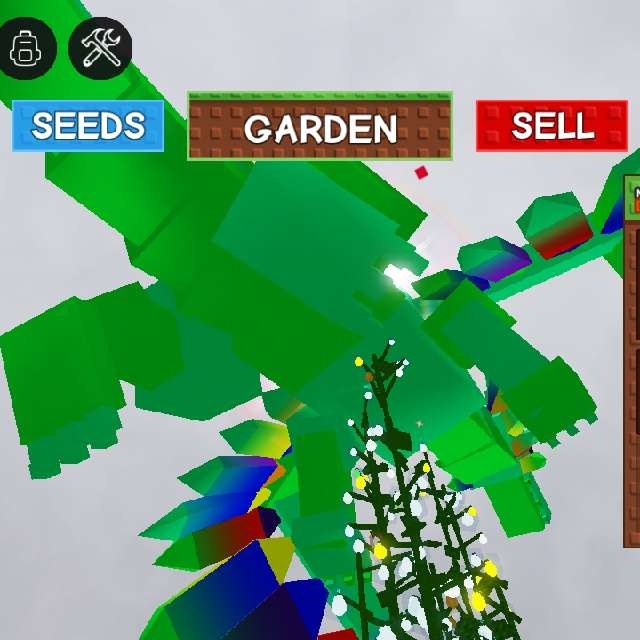
Task: Open the tools icon
Action: pos(100,48)
